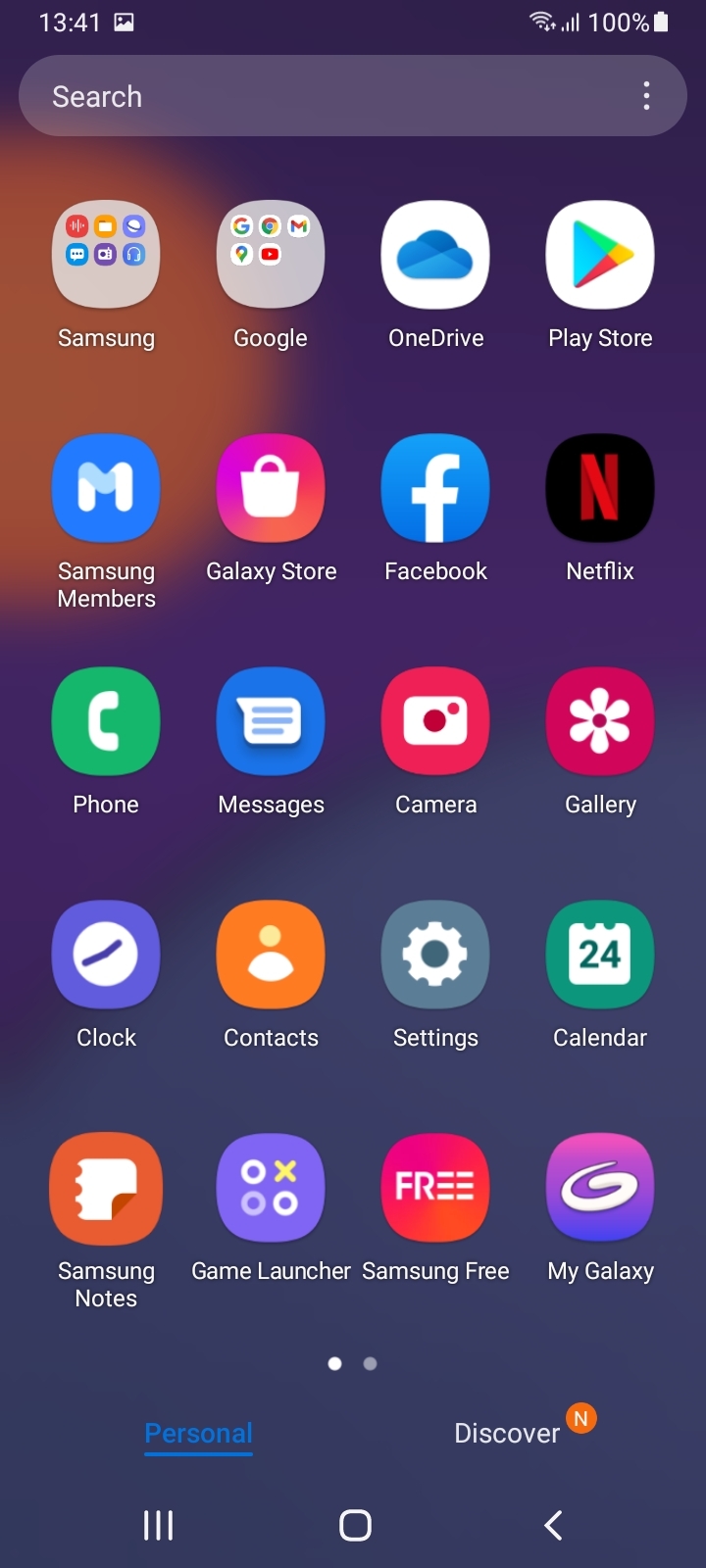Open OneDrive cloud storage
The width and height of the screenshot is (706, 1568).
click(x=435, y=254)
